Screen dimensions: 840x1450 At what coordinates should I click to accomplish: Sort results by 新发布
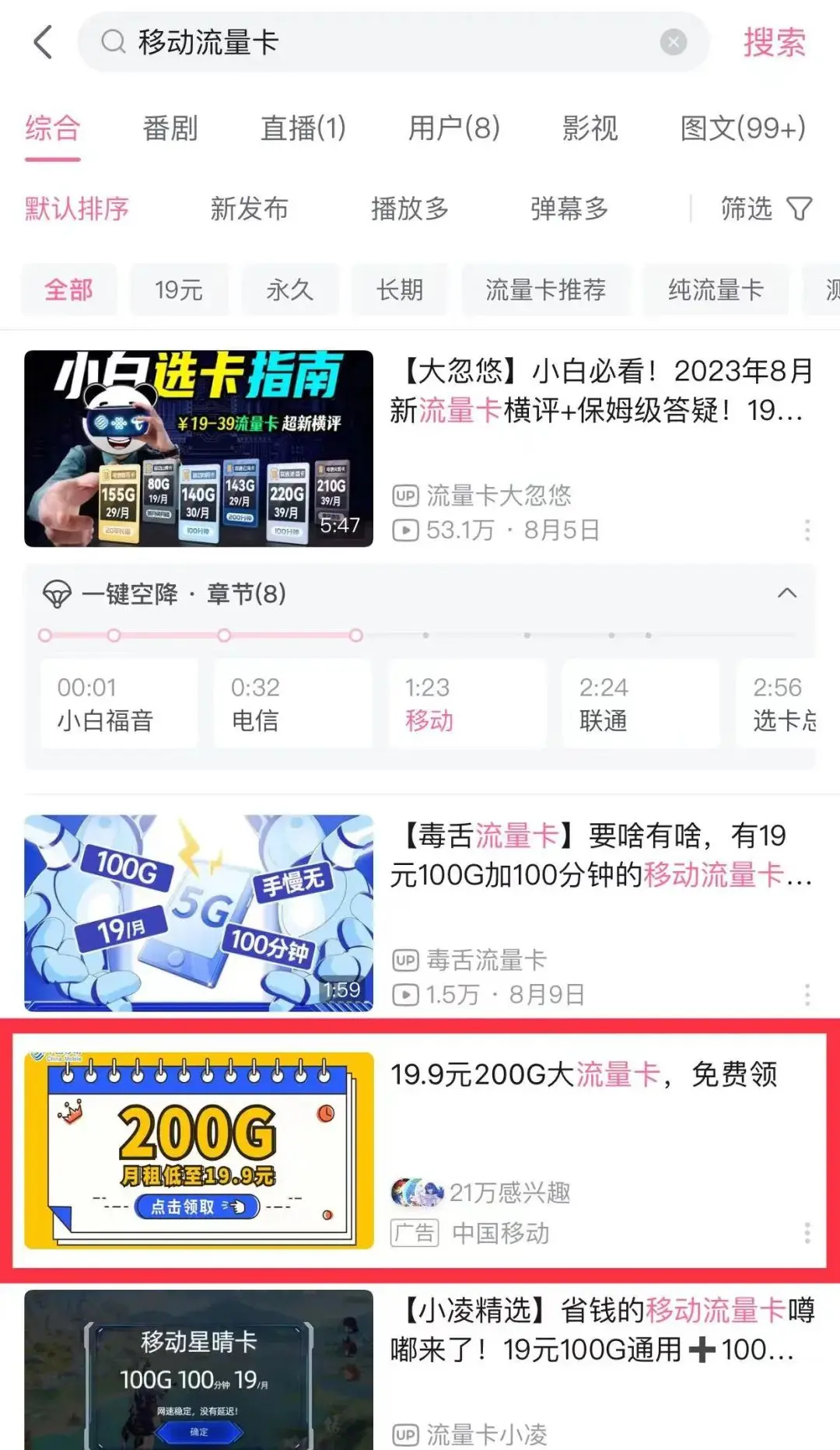249,208
